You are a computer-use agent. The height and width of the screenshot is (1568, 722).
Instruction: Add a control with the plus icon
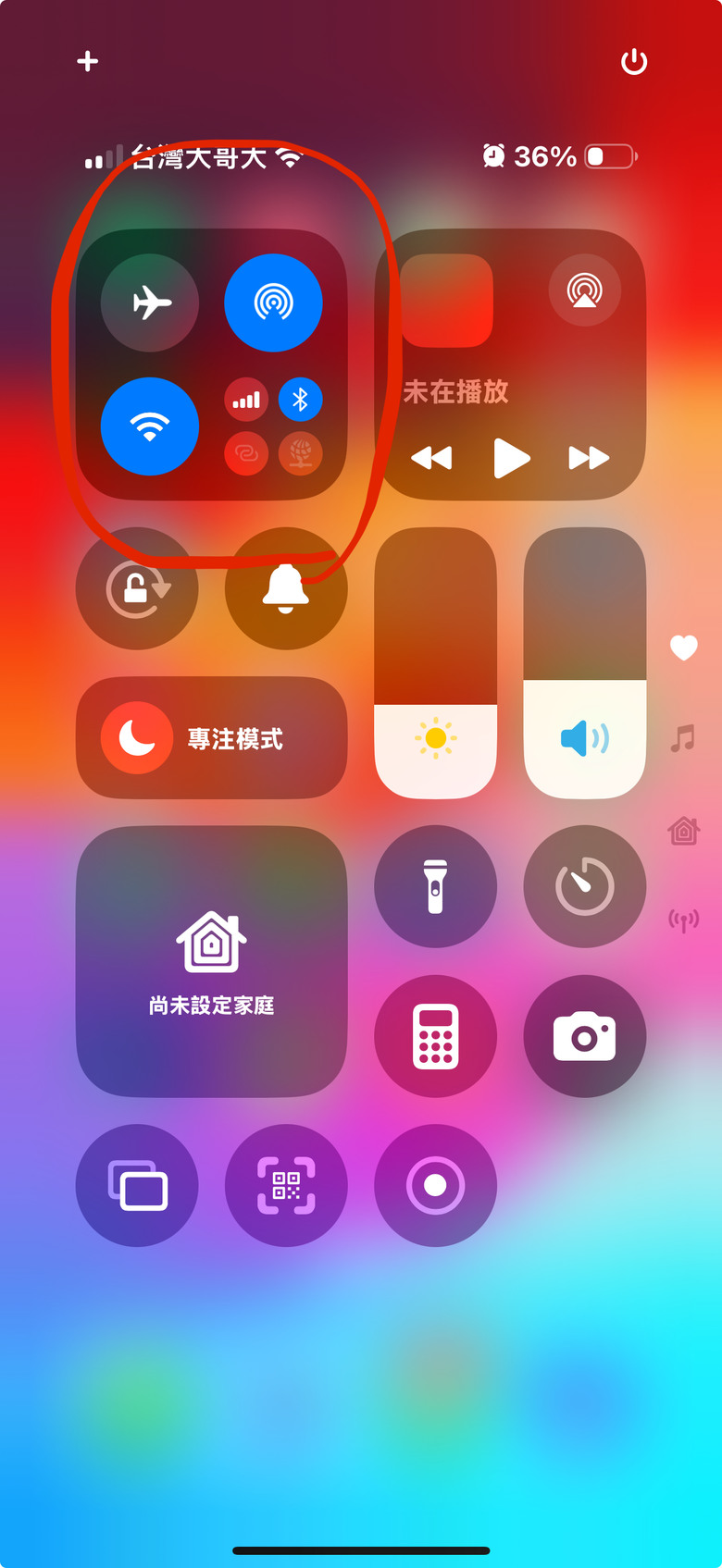coord(88,61)
